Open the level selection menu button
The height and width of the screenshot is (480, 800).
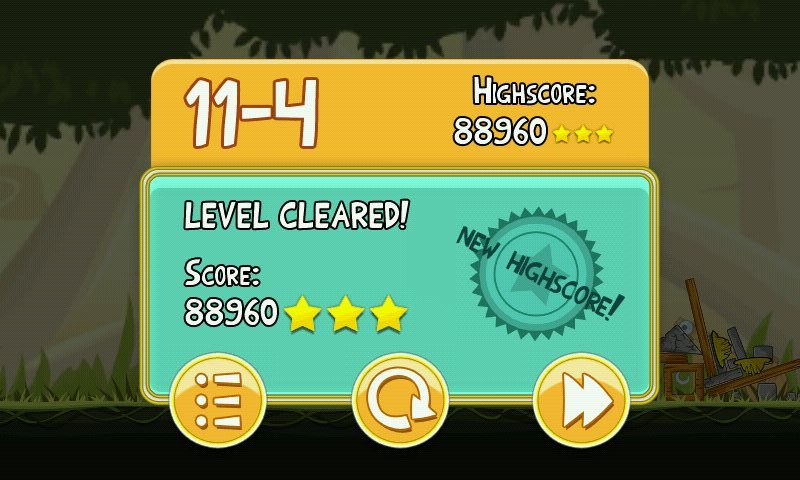(217, 402)
